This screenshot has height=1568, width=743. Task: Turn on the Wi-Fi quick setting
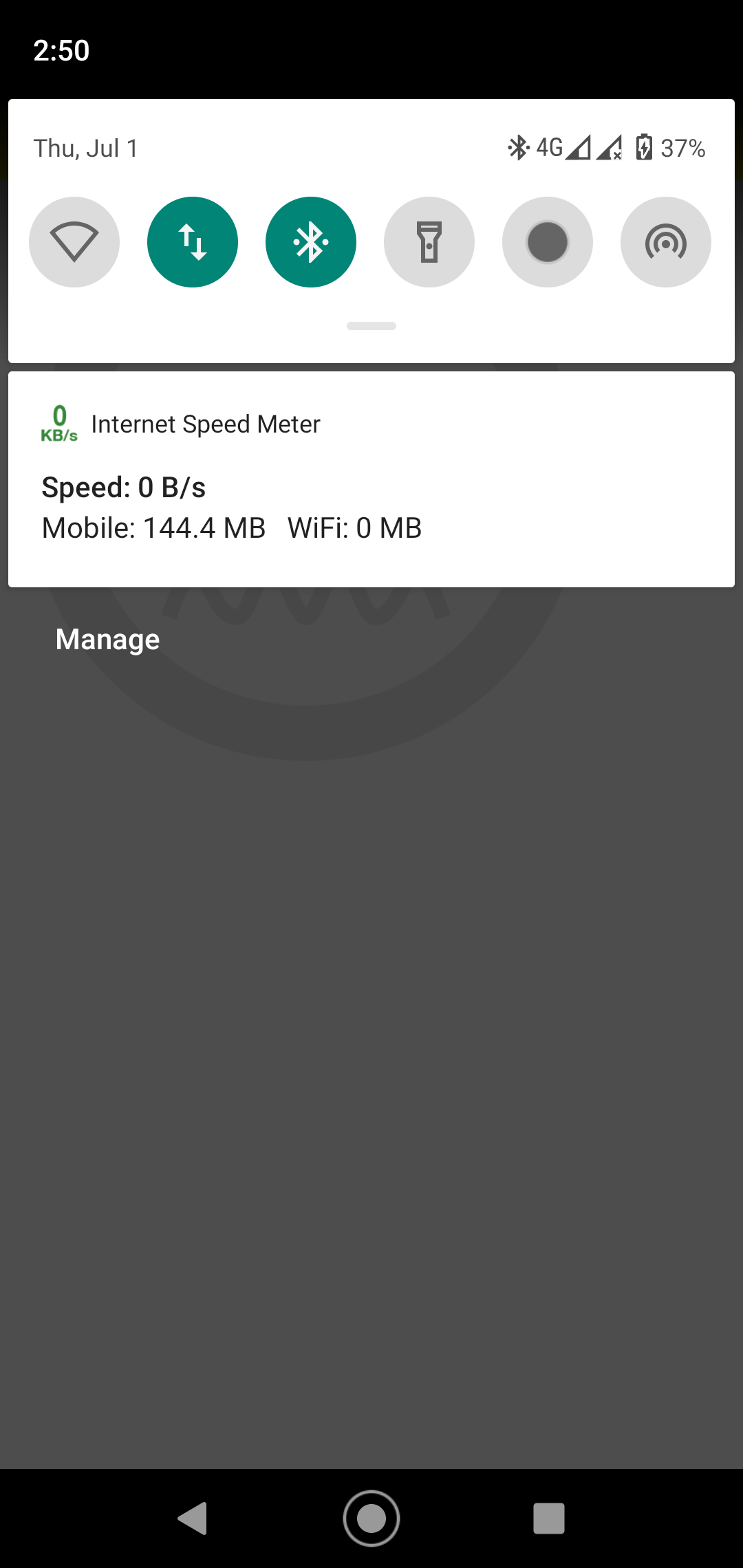[74, 242]
